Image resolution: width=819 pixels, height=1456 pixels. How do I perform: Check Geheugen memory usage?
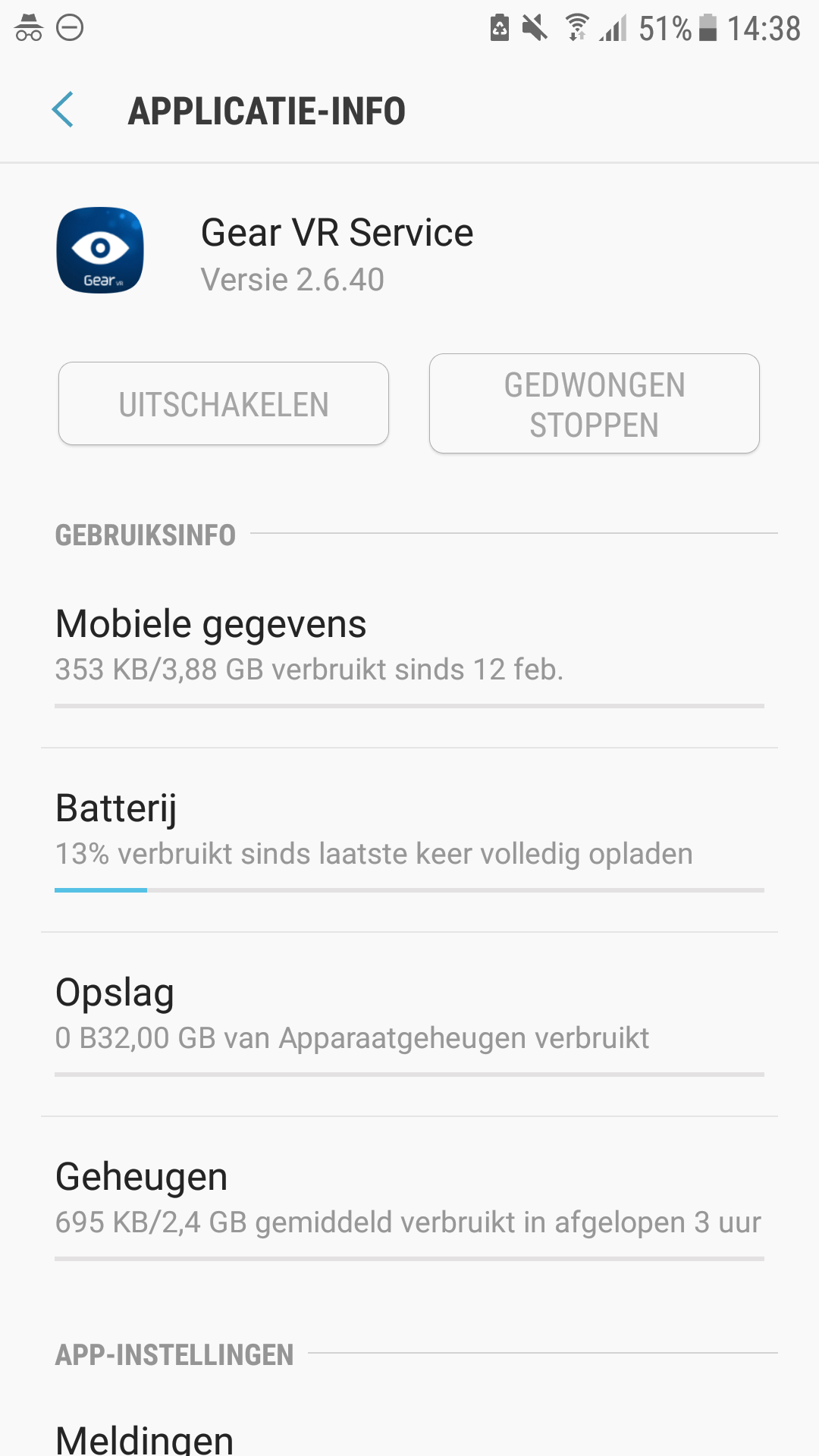click(x=409, y=1197)
